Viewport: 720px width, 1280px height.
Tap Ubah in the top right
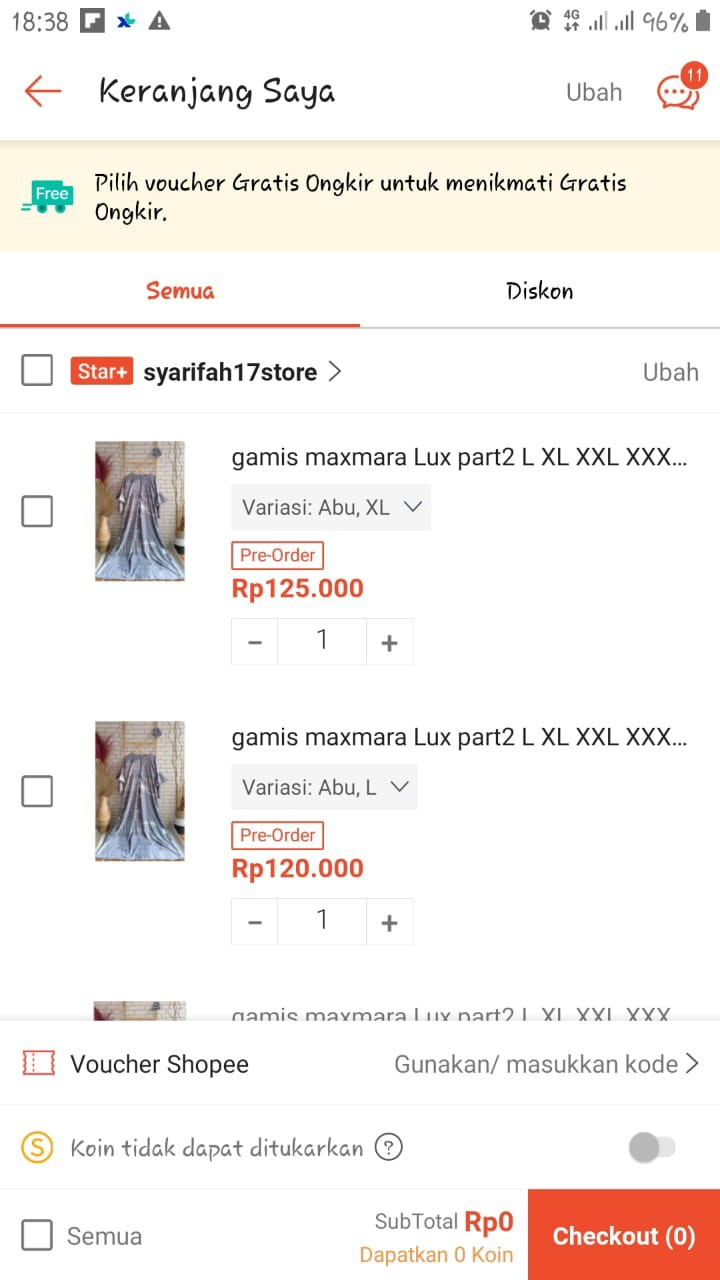pyautogui.click(x=593, y=92)
